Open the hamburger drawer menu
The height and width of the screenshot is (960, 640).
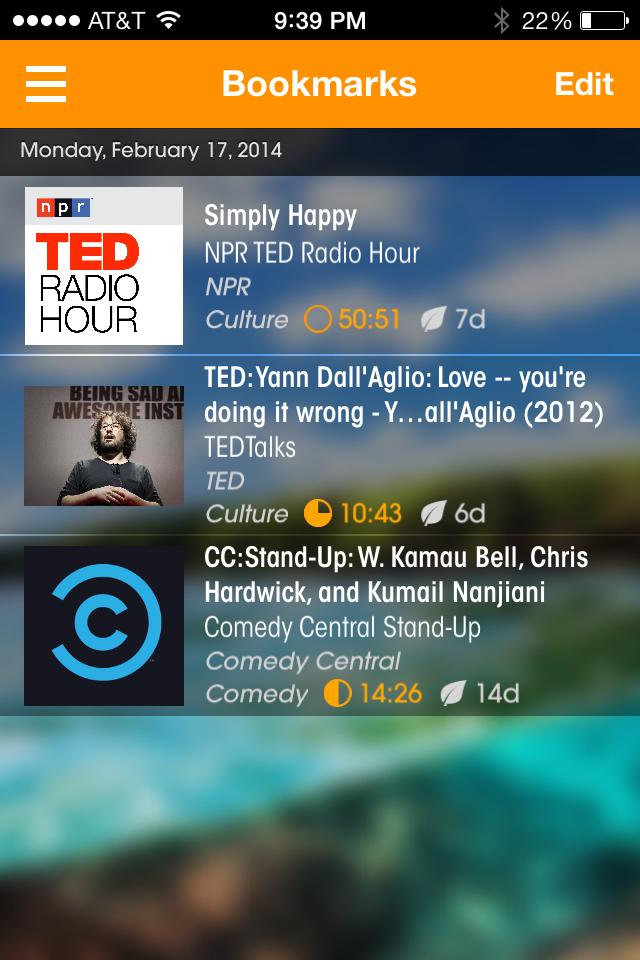[x=46, y=84]
